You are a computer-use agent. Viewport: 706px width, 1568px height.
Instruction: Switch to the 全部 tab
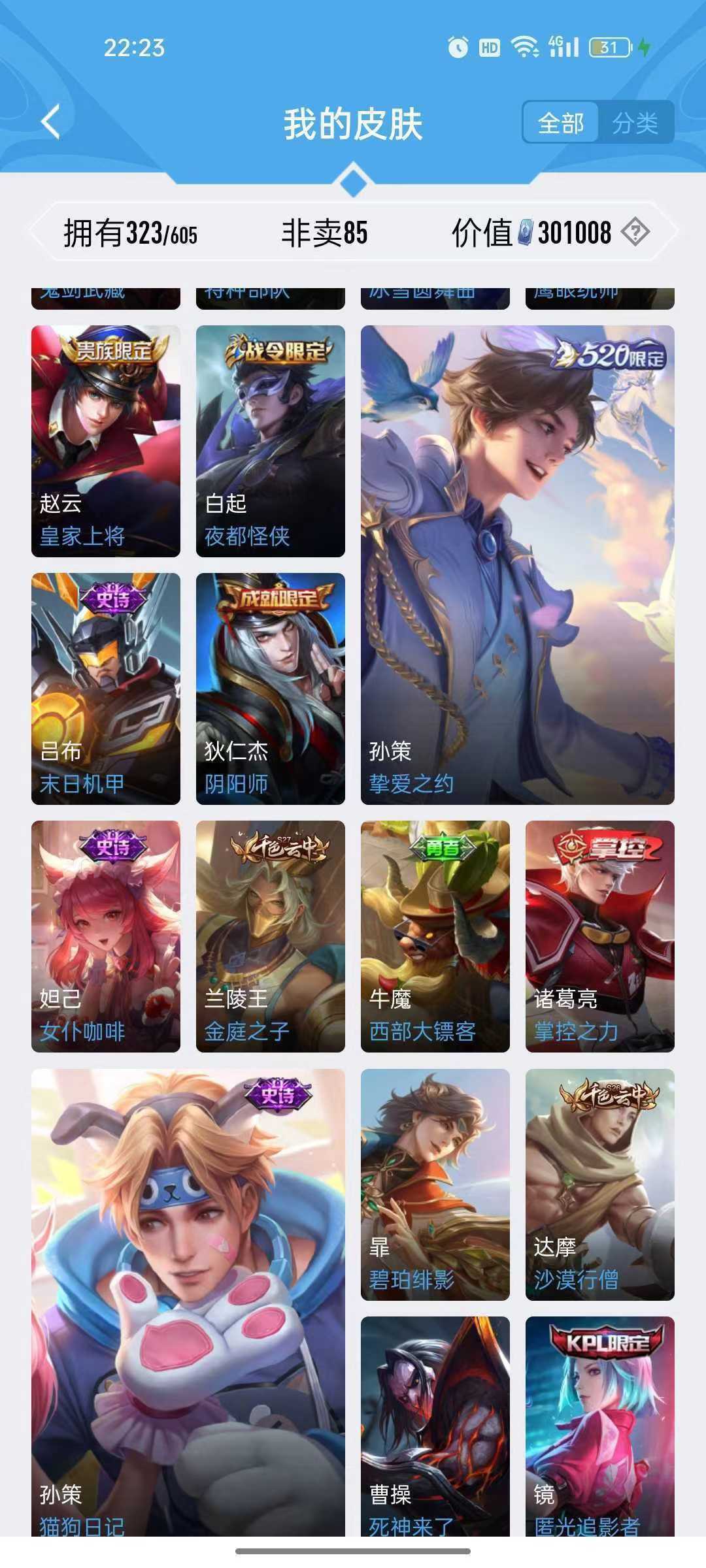(560, 123)
